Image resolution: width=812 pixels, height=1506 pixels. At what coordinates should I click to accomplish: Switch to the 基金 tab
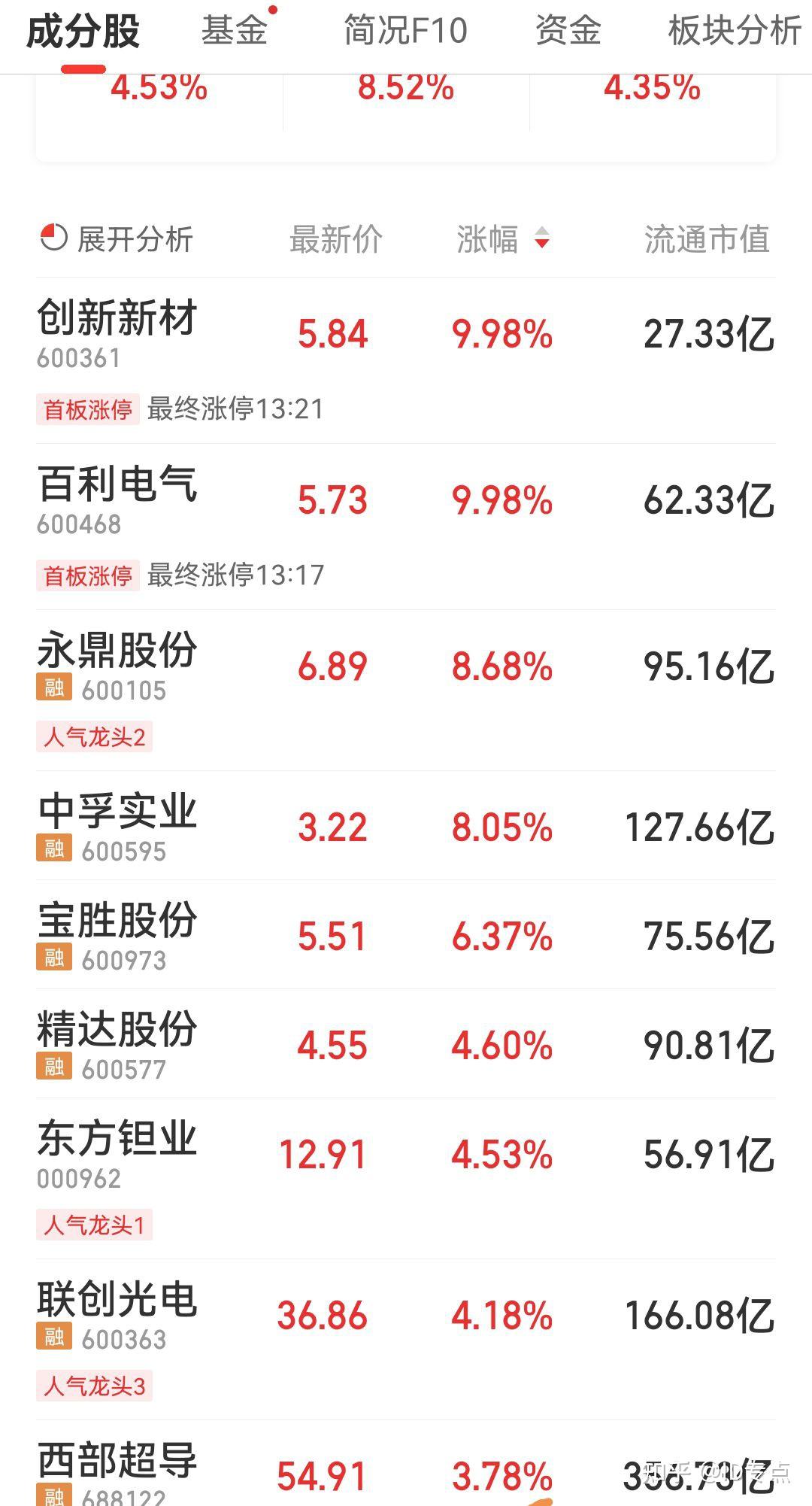click(235, 32)
